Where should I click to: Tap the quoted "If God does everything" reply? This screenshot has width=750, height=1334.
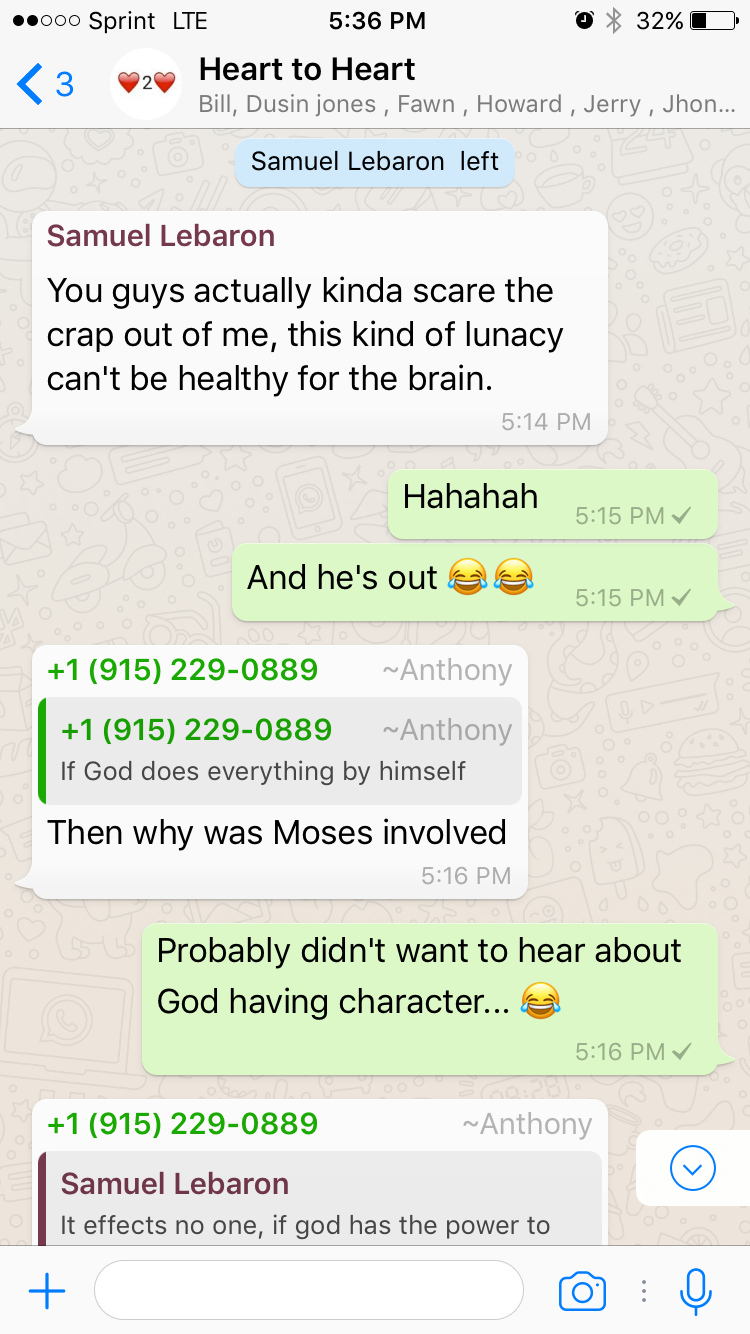pos(281,751)
